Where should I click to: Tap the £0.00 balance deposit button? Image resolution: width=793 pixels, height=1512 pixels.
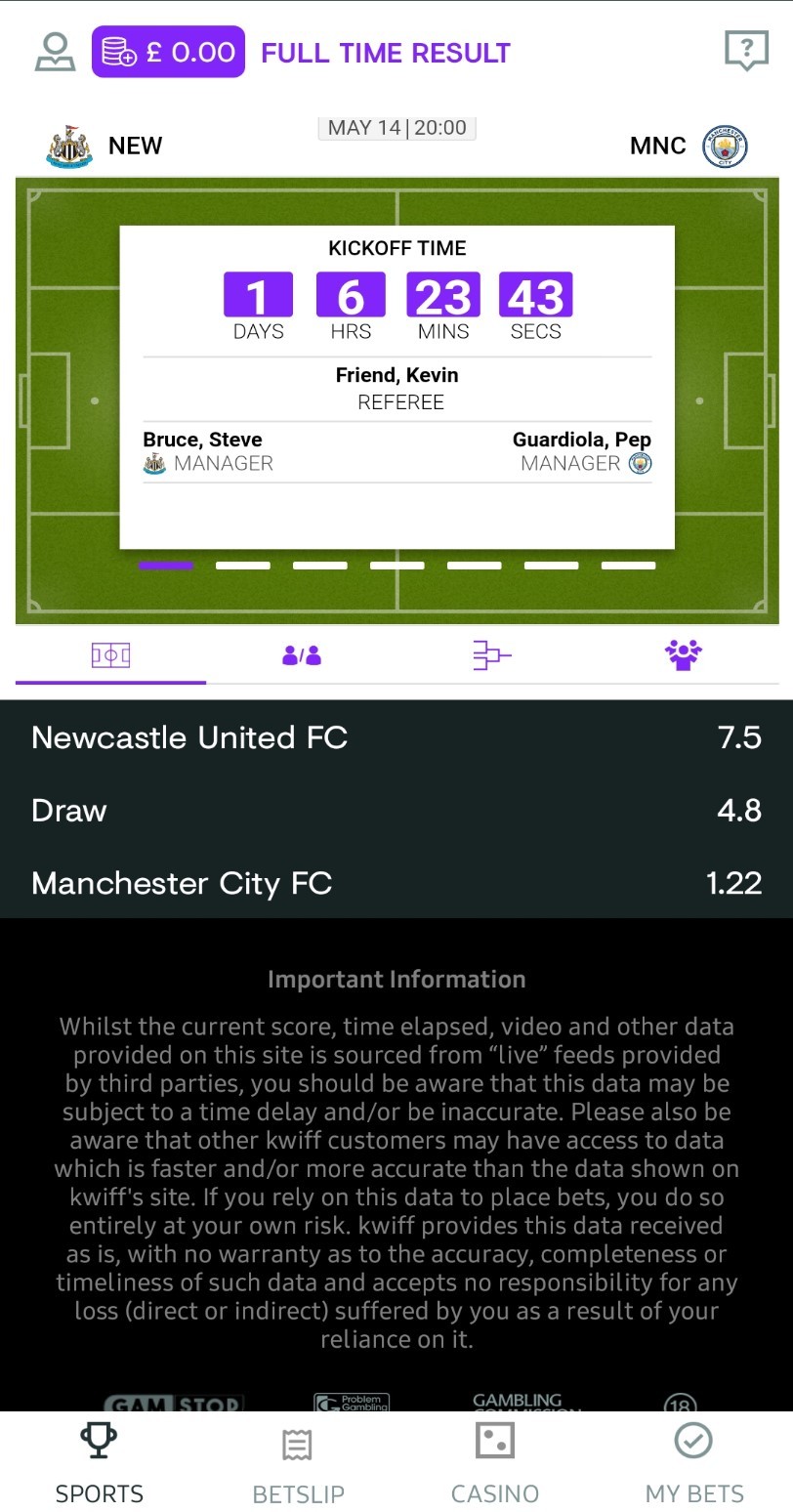(x=168, y=52)
